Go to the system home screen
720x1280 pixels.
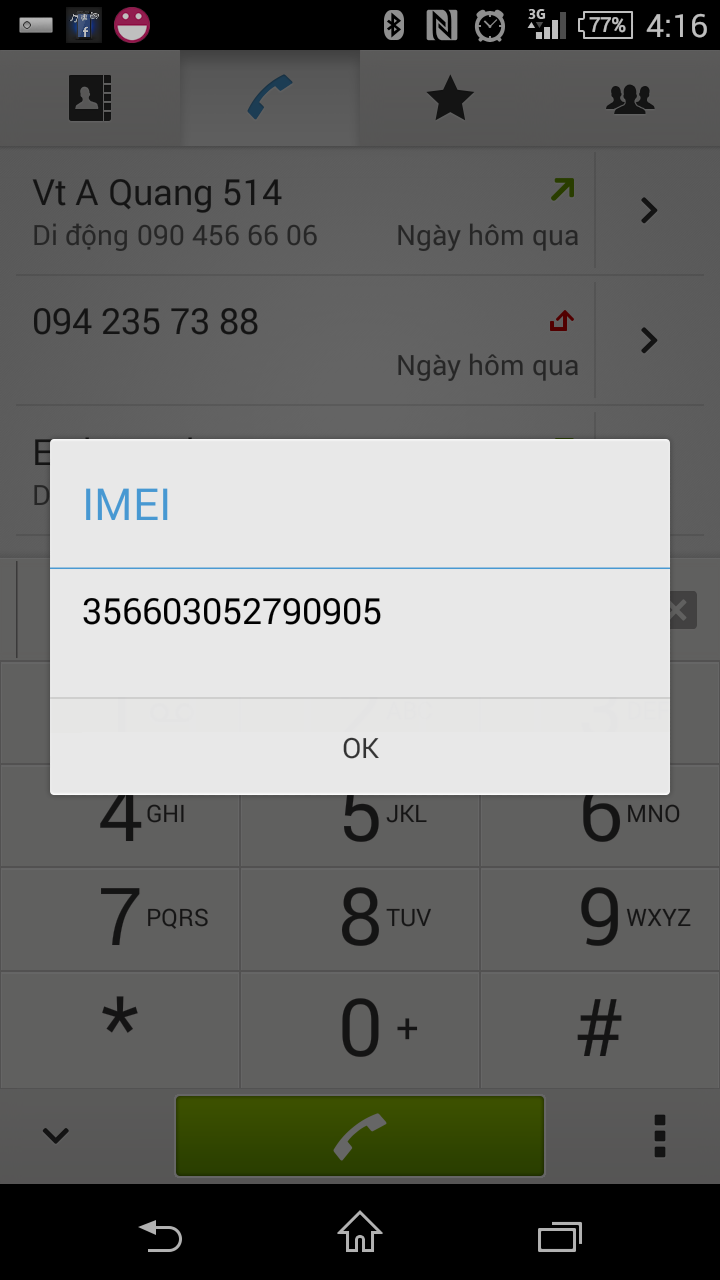(360, 1232)
